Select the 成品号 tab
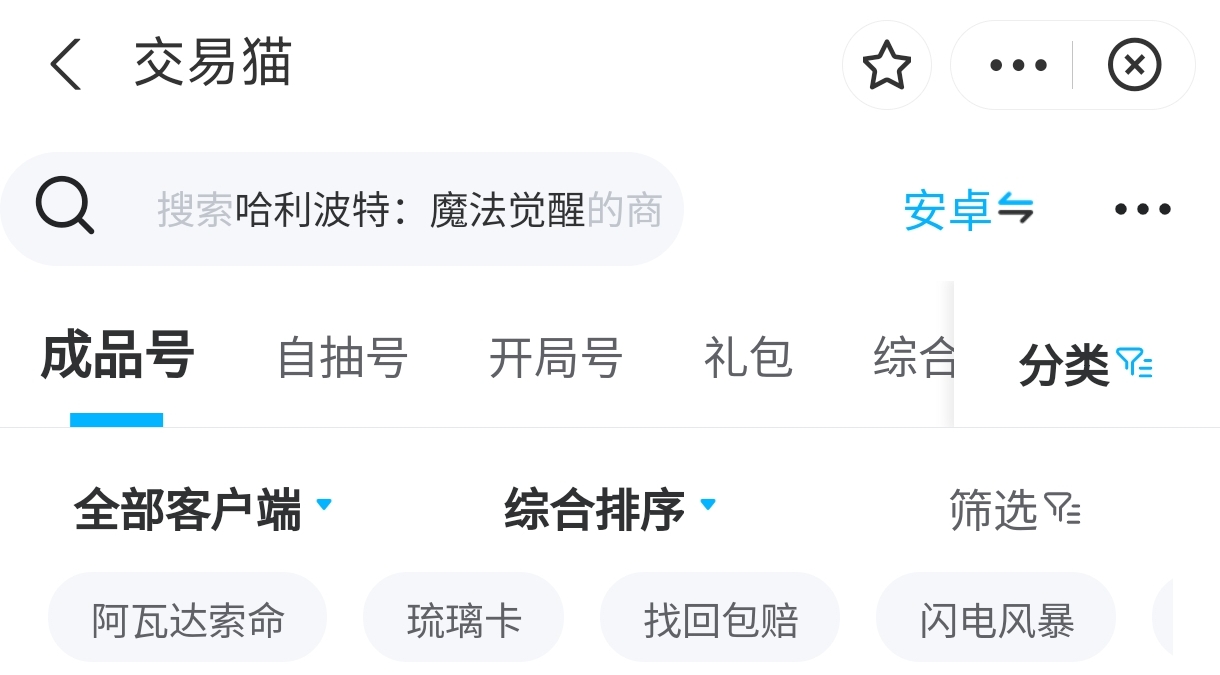The width and height of the screenshot is (1220, 675). coord(117,356)
